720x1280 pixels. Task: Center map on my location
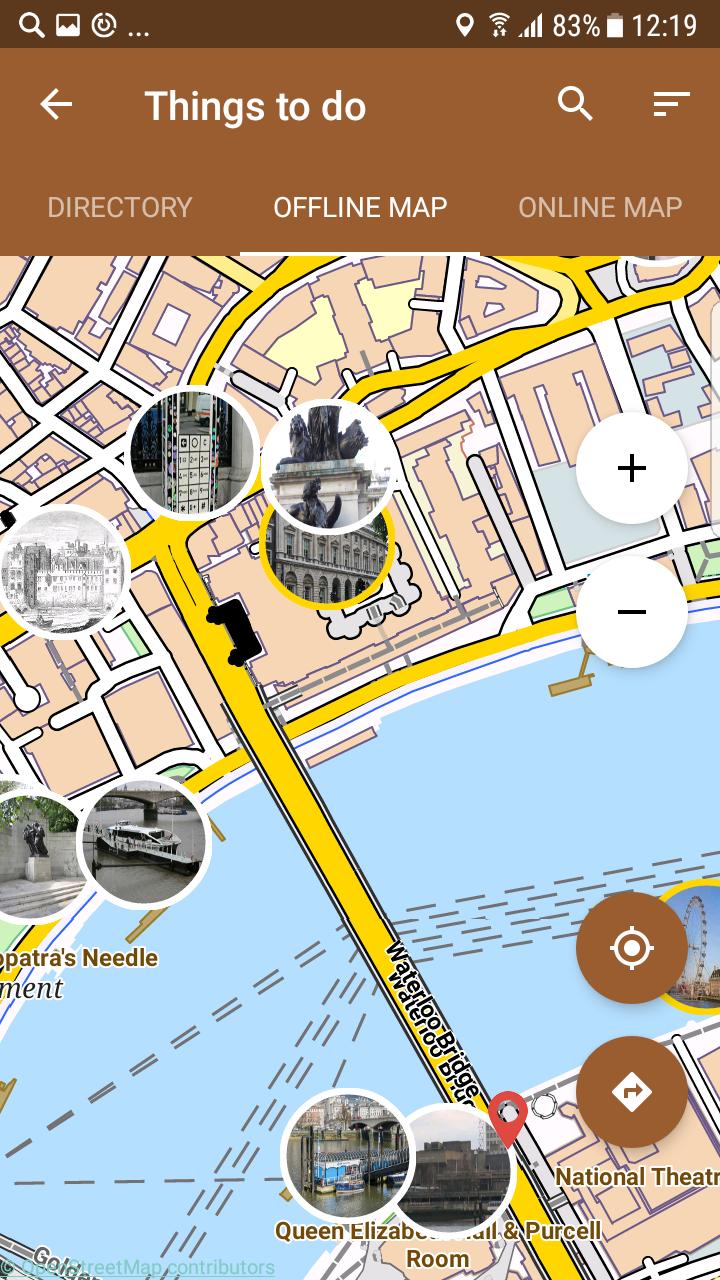tap(631, 947)
